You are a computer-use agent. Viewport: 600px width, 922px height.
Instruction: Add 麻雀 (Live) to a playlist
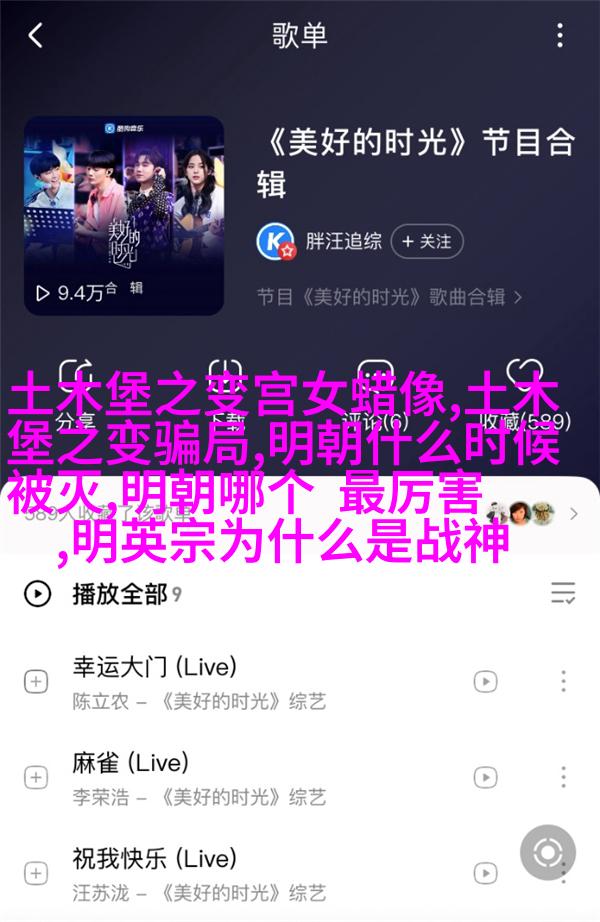36,779
